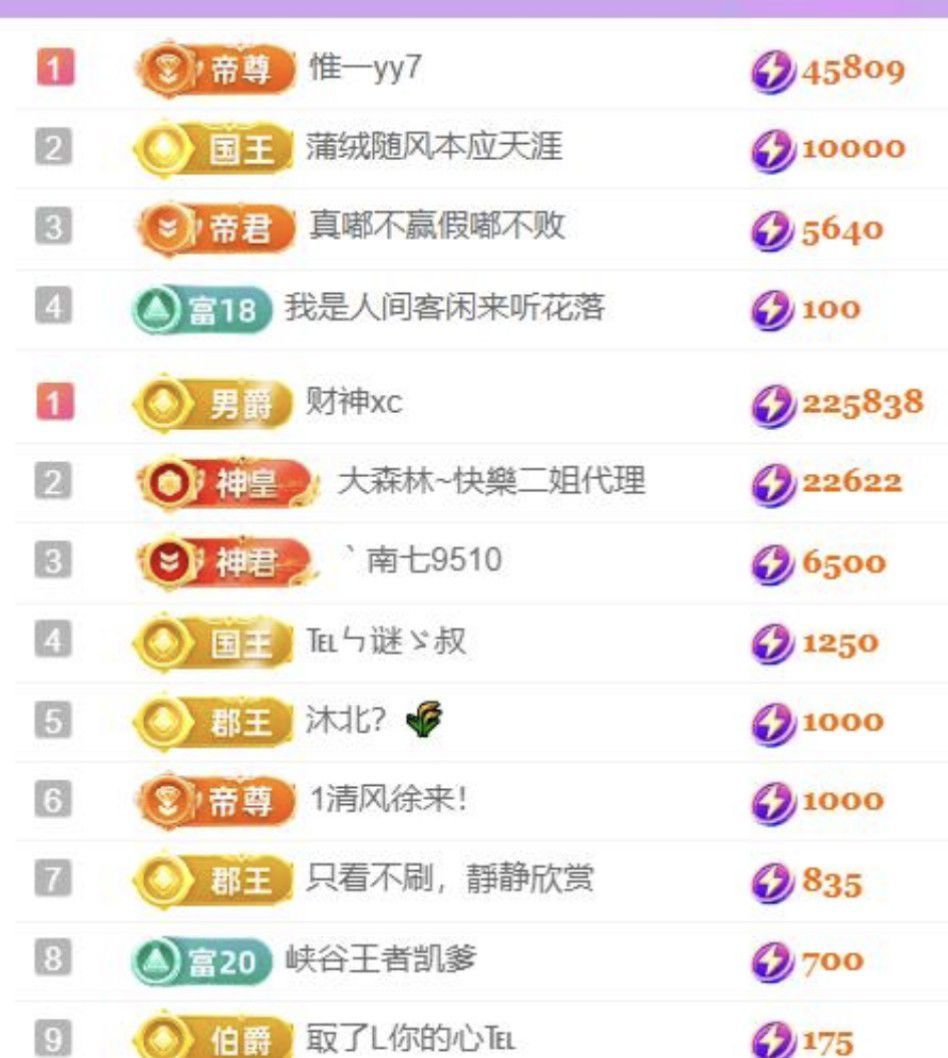View the profile of 峡谷王者凯爹
This screenshot has height=1058, width=948.
click(x=381, y=959)
